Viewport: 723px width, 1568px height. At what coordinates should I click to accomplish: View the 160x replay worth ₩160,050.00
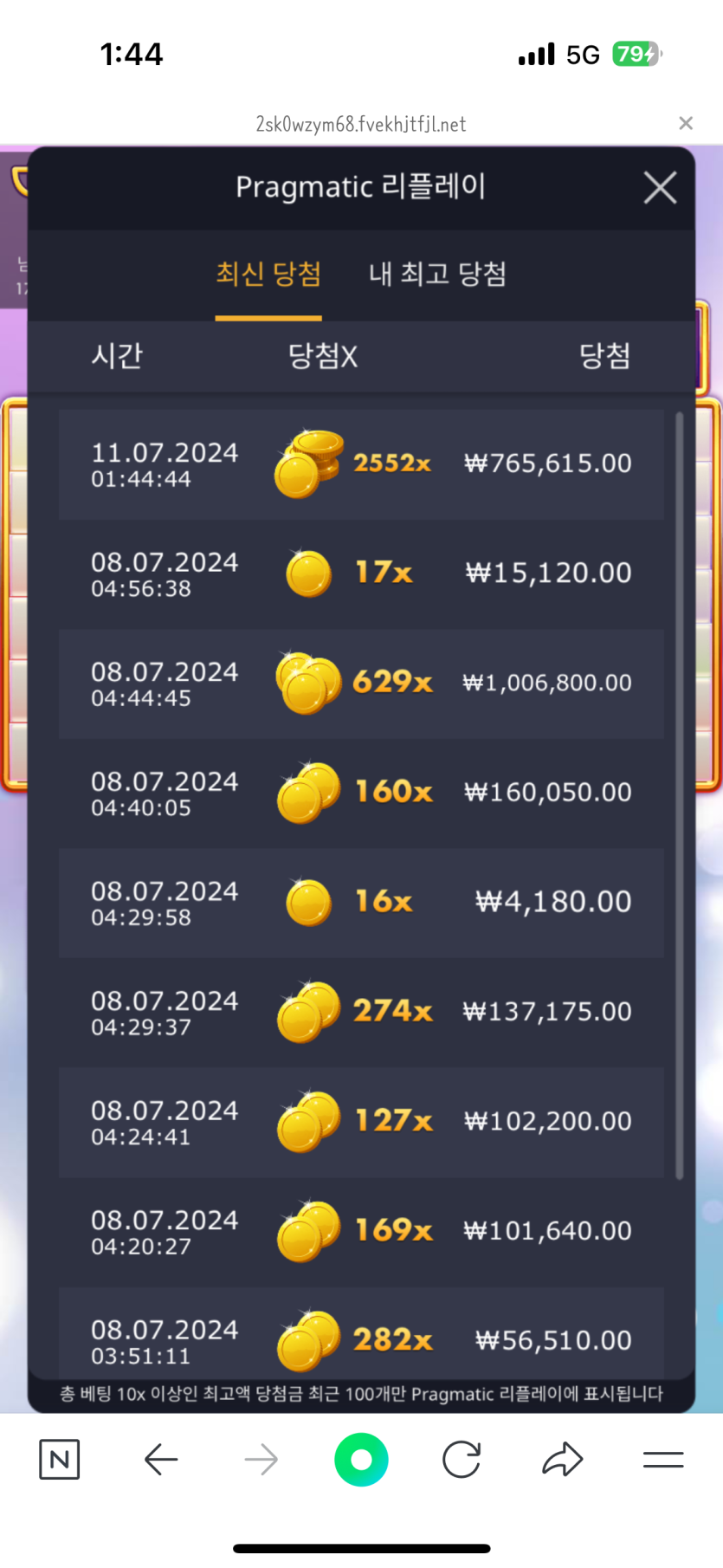pos(361,793)
